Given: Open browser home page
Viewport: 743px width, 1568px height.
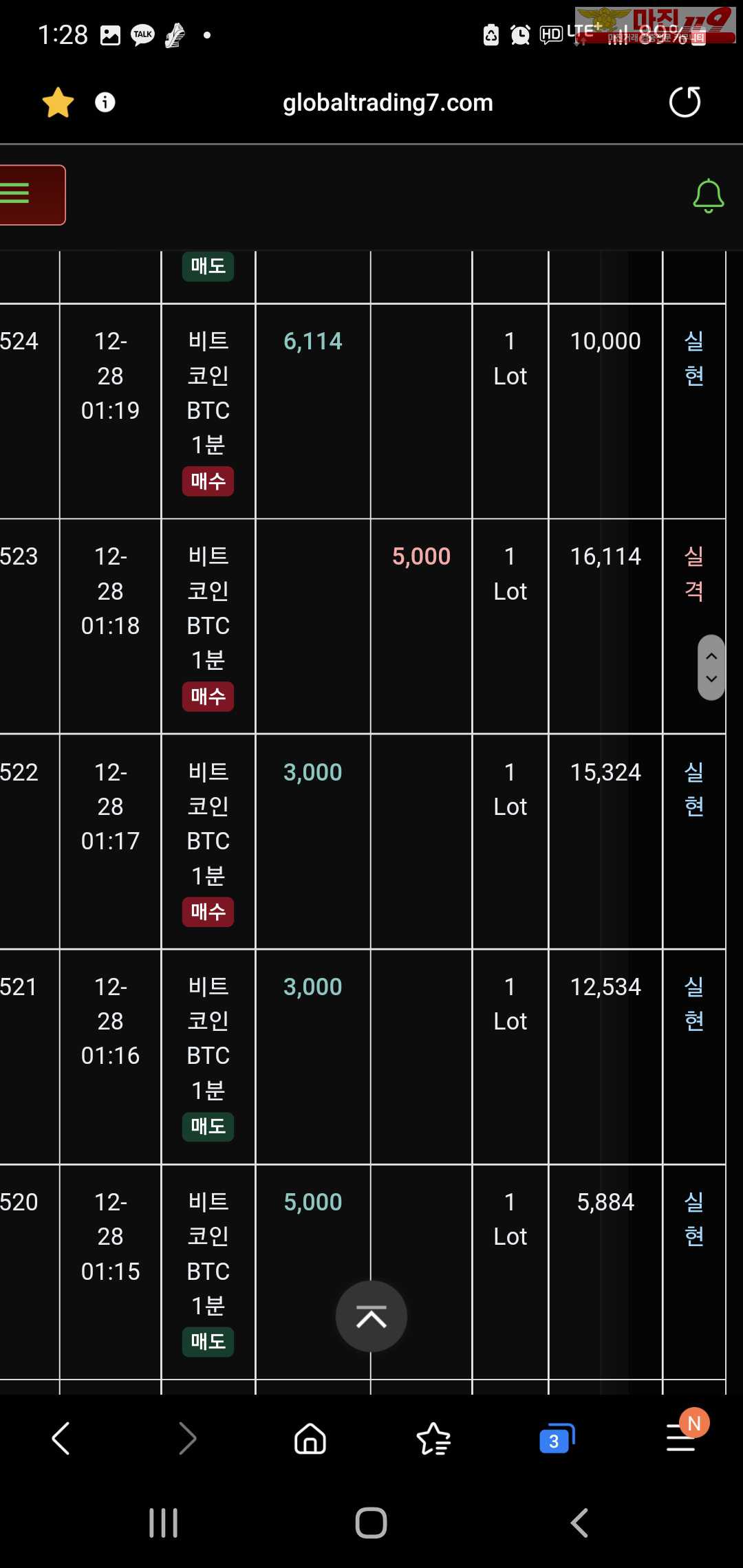Looking at the screenshot, I should coord(310,1438).
